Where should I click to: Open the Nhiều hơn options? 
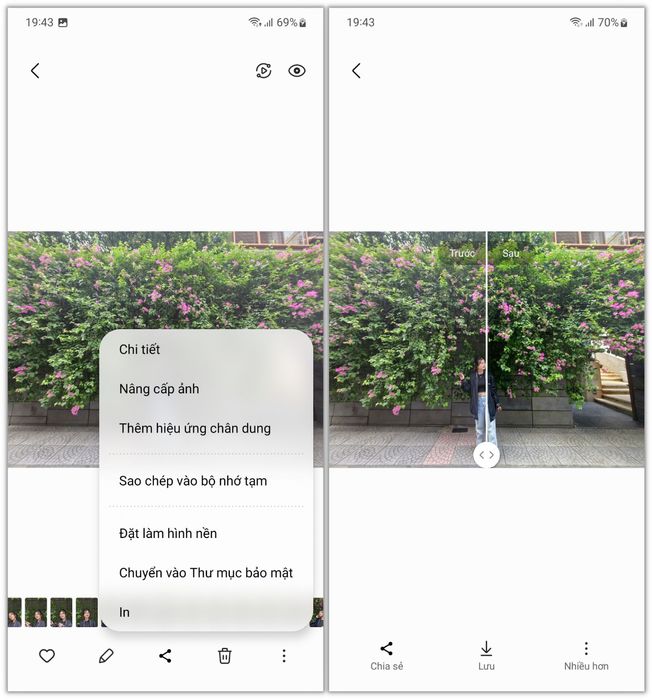[586, 656]
